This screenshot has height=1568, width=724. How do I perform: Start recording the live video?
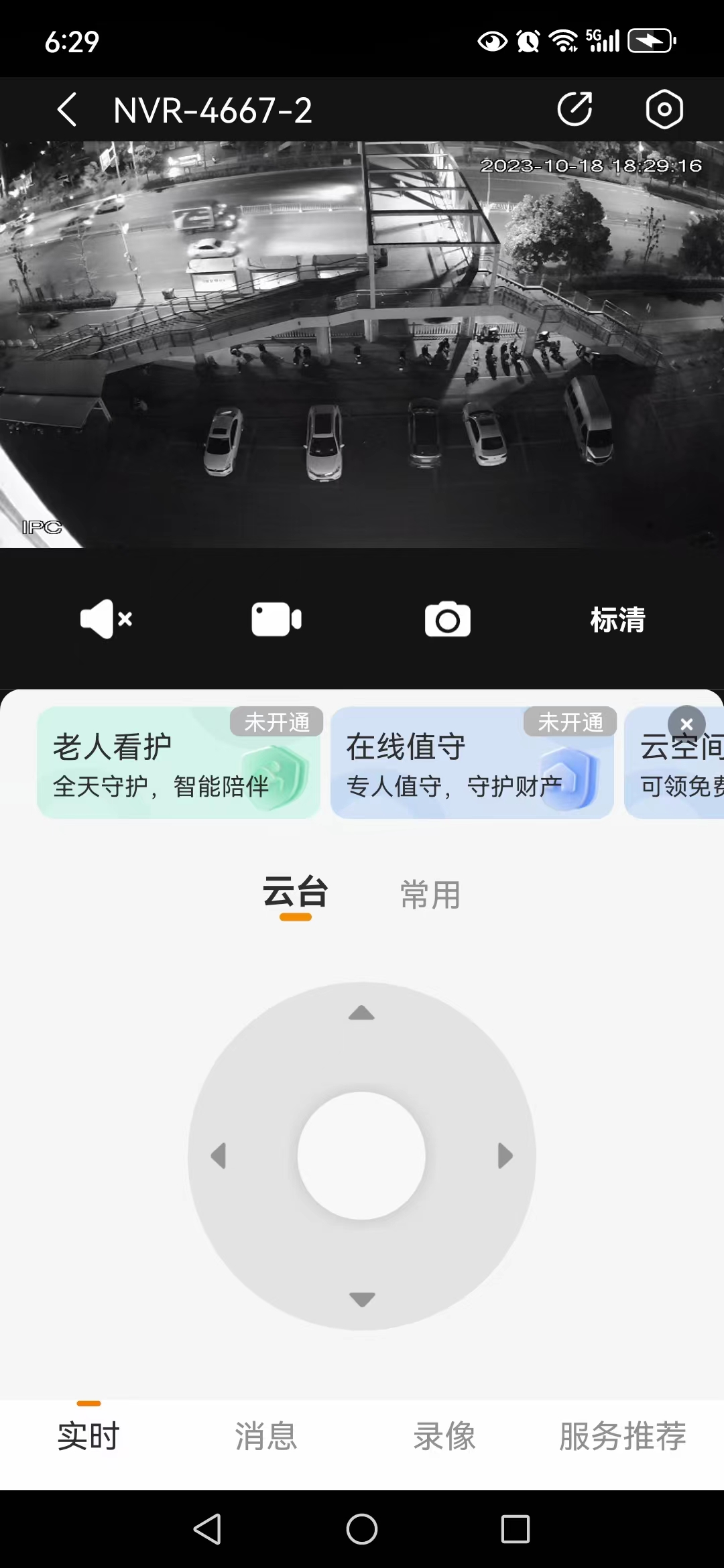[276, 619]
